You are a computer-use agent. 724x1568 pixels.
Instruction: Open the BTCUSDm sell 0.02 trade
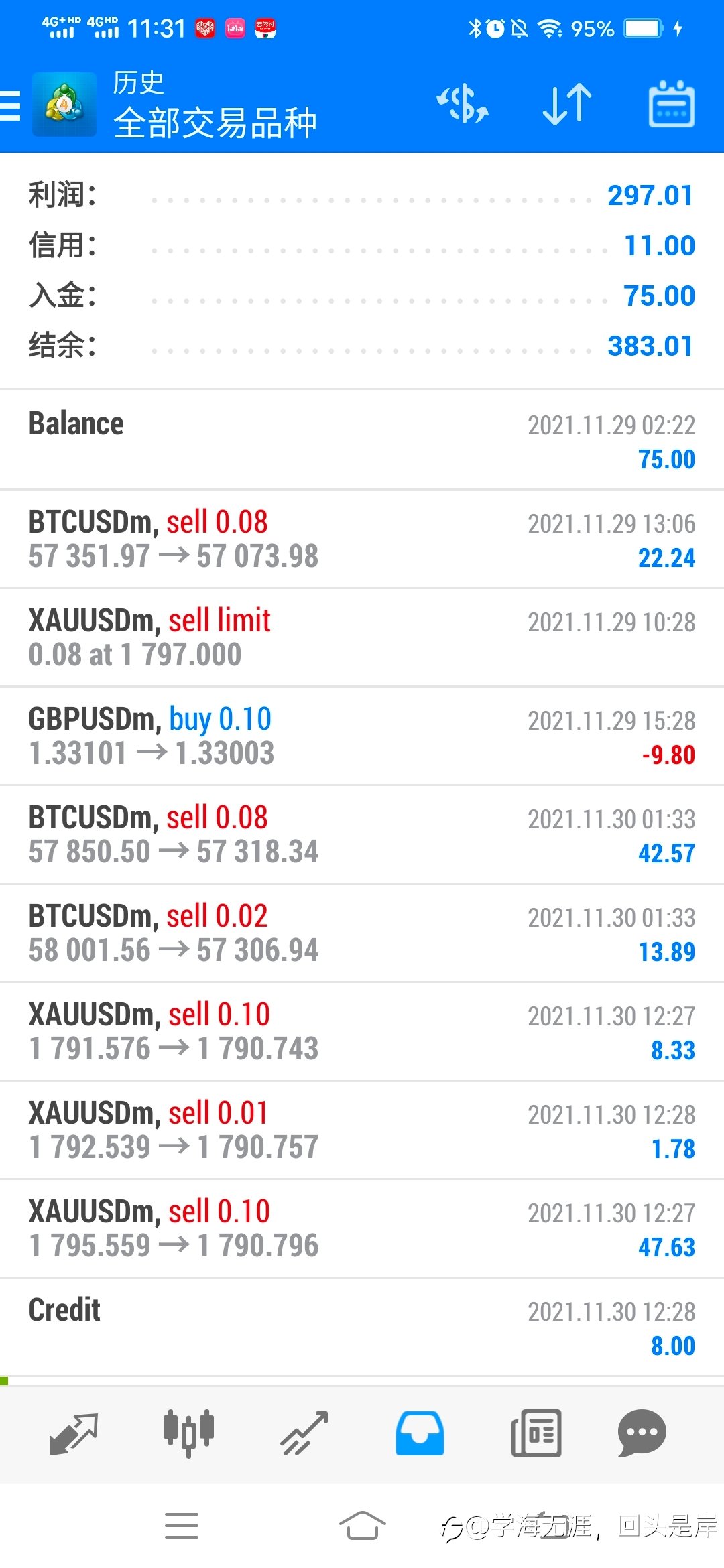tap(362, 933)
